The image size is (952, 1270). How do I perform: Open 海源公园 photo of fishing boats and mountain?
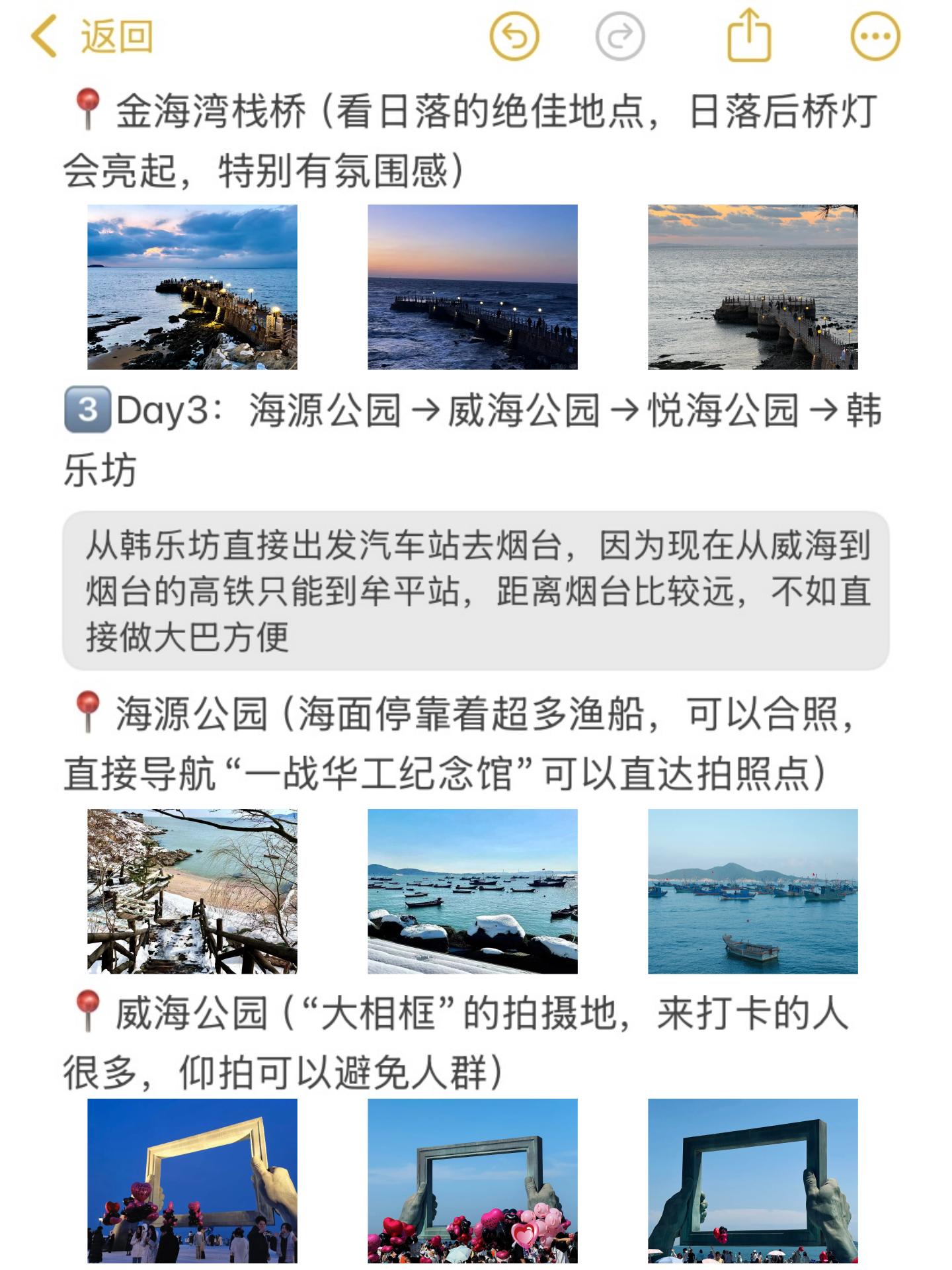[x=753, y=892]
